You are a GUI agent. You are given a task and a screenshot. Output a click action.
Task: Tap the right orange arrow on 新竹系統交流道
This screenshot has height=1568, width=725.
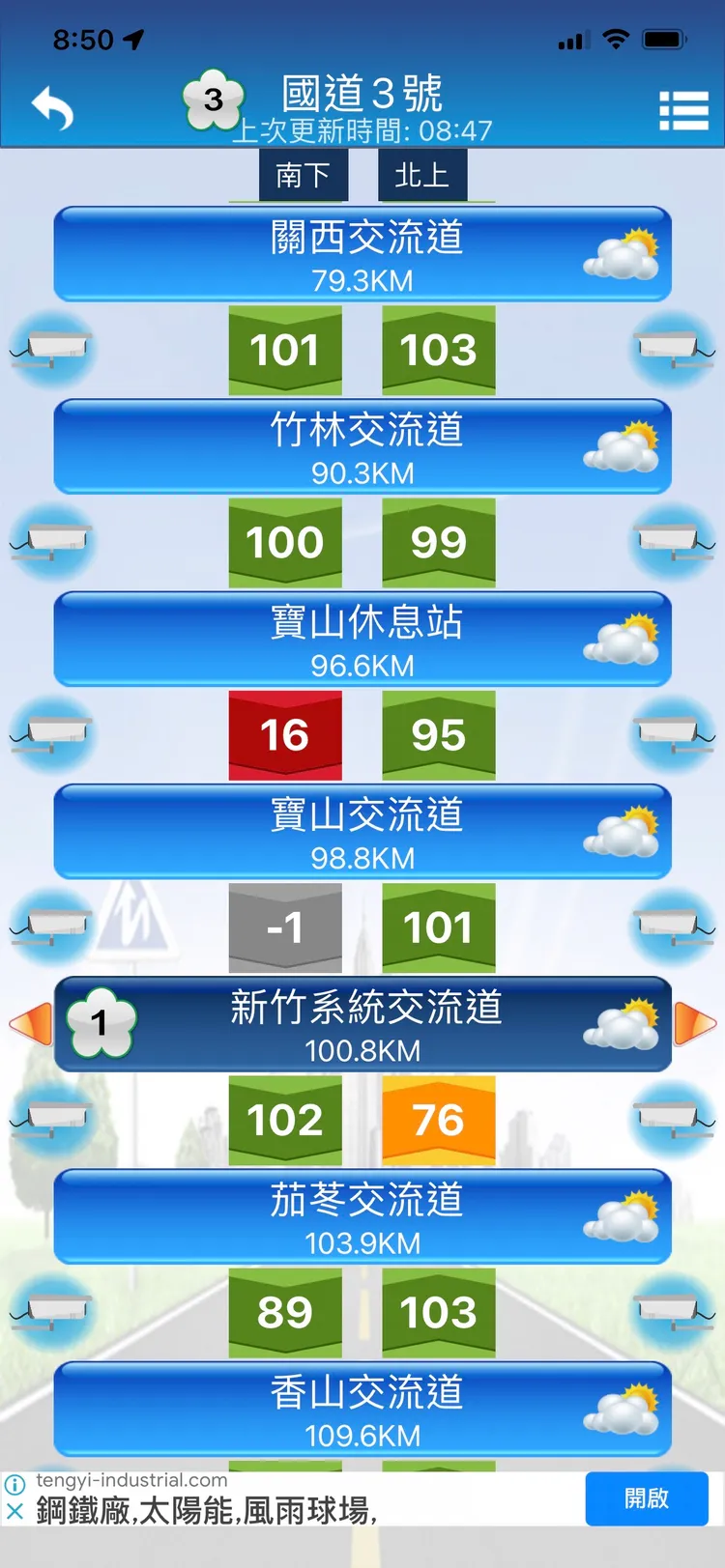pos(696,1024)
